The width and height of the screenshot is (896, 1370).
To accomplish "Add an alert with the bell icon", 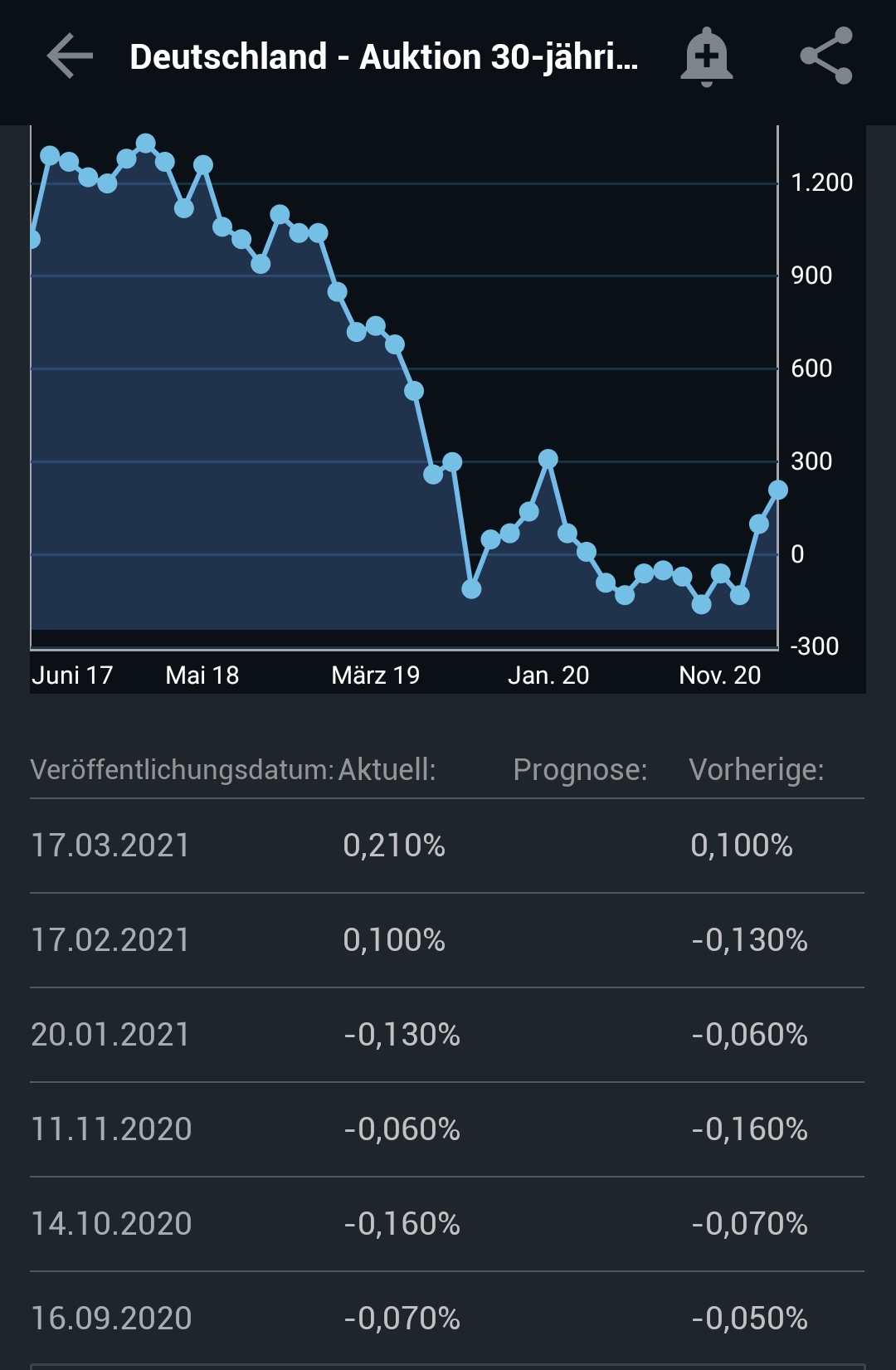I will click(x=706, y=56).
